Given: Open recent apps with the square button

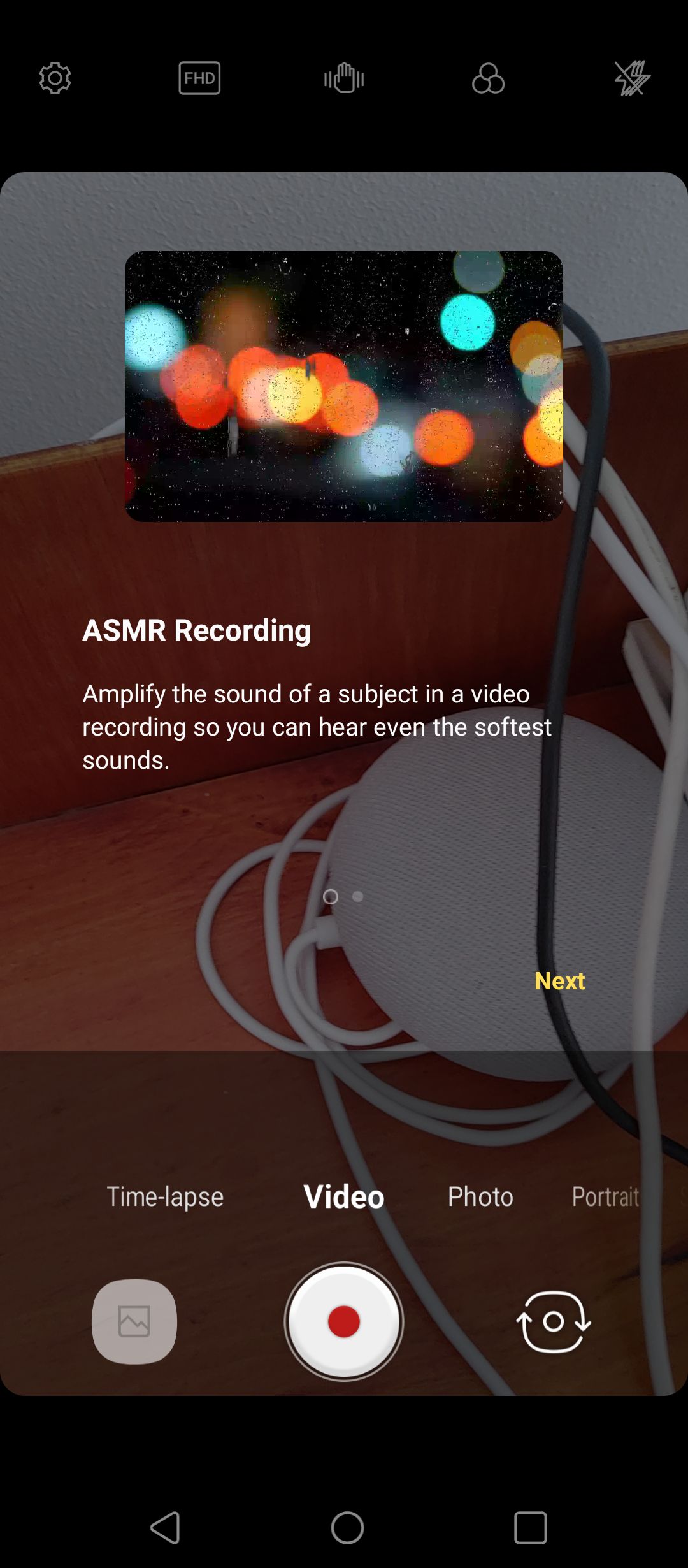Looking at the screenshot, I should point(531,1527).
